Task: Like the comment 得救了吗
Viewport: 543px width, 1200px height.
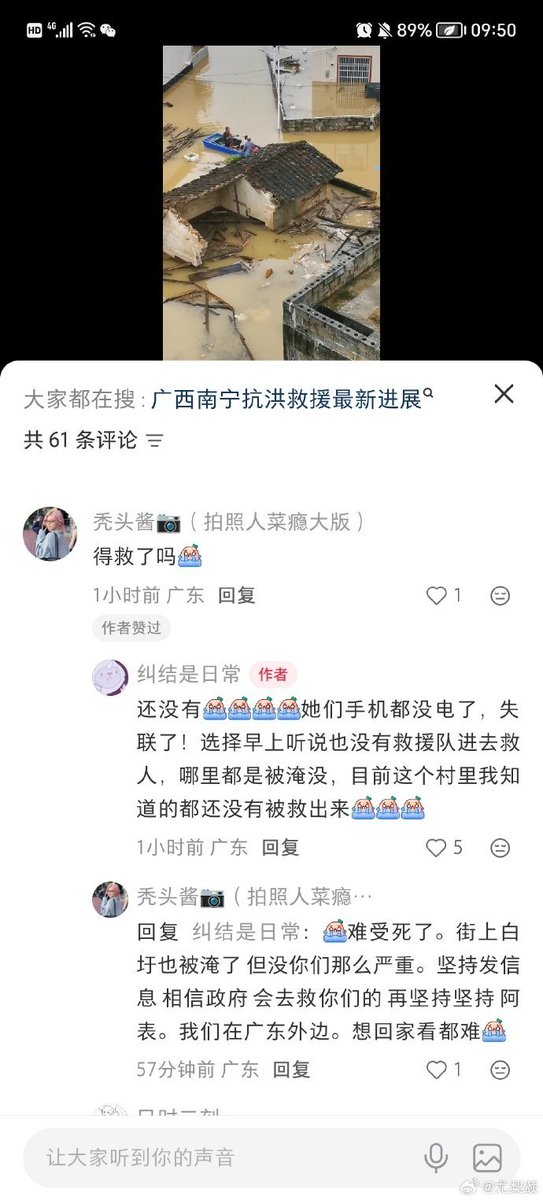Action: tap(436, 596)
